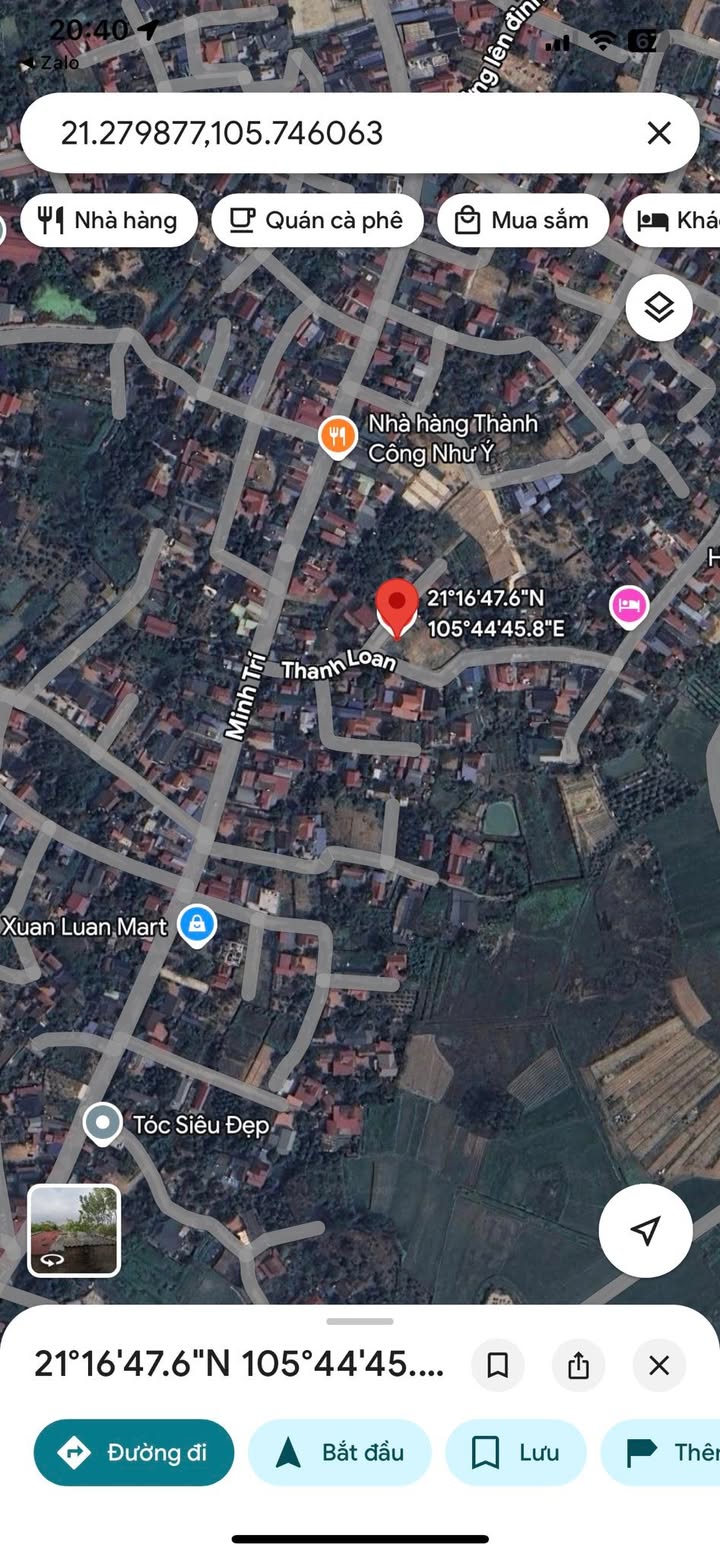Share this pinned location
This screenshot has width=720, height=1557.
point(578,1365)
